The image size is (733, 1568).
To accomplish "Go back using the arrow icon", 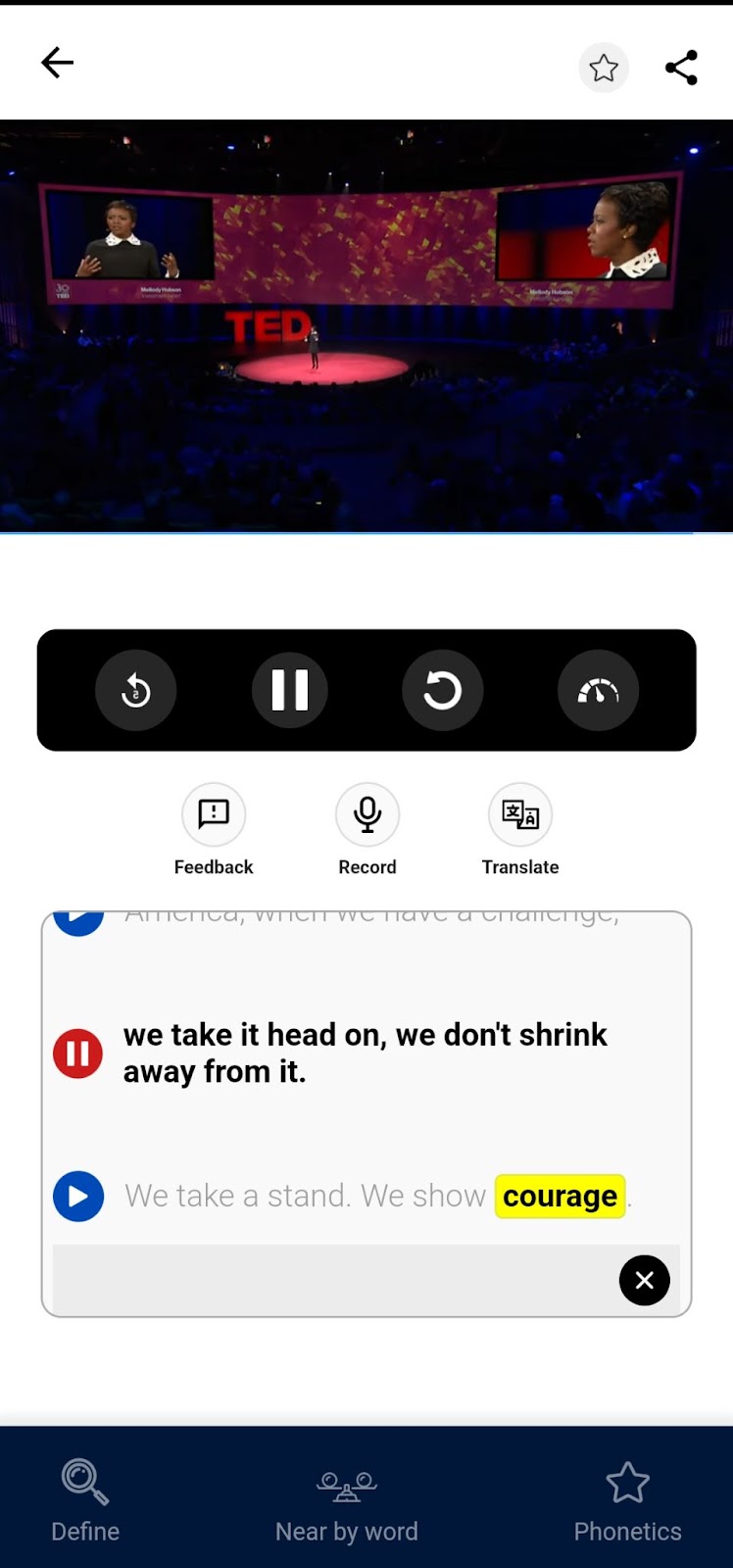I will (57, 64).
